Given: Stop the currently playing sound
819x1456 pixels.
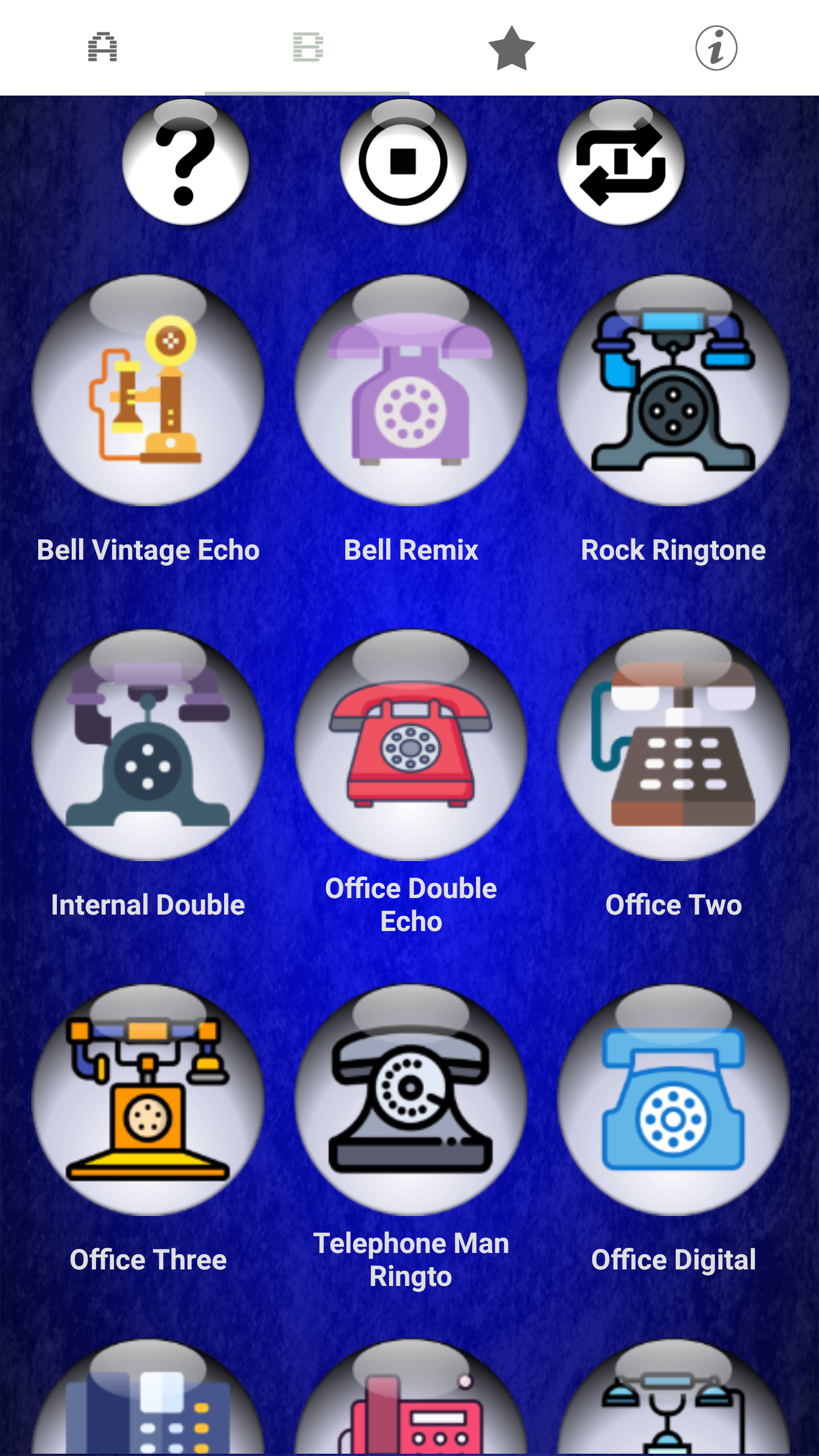Looking at the screenshot, I should coord(403,163).
